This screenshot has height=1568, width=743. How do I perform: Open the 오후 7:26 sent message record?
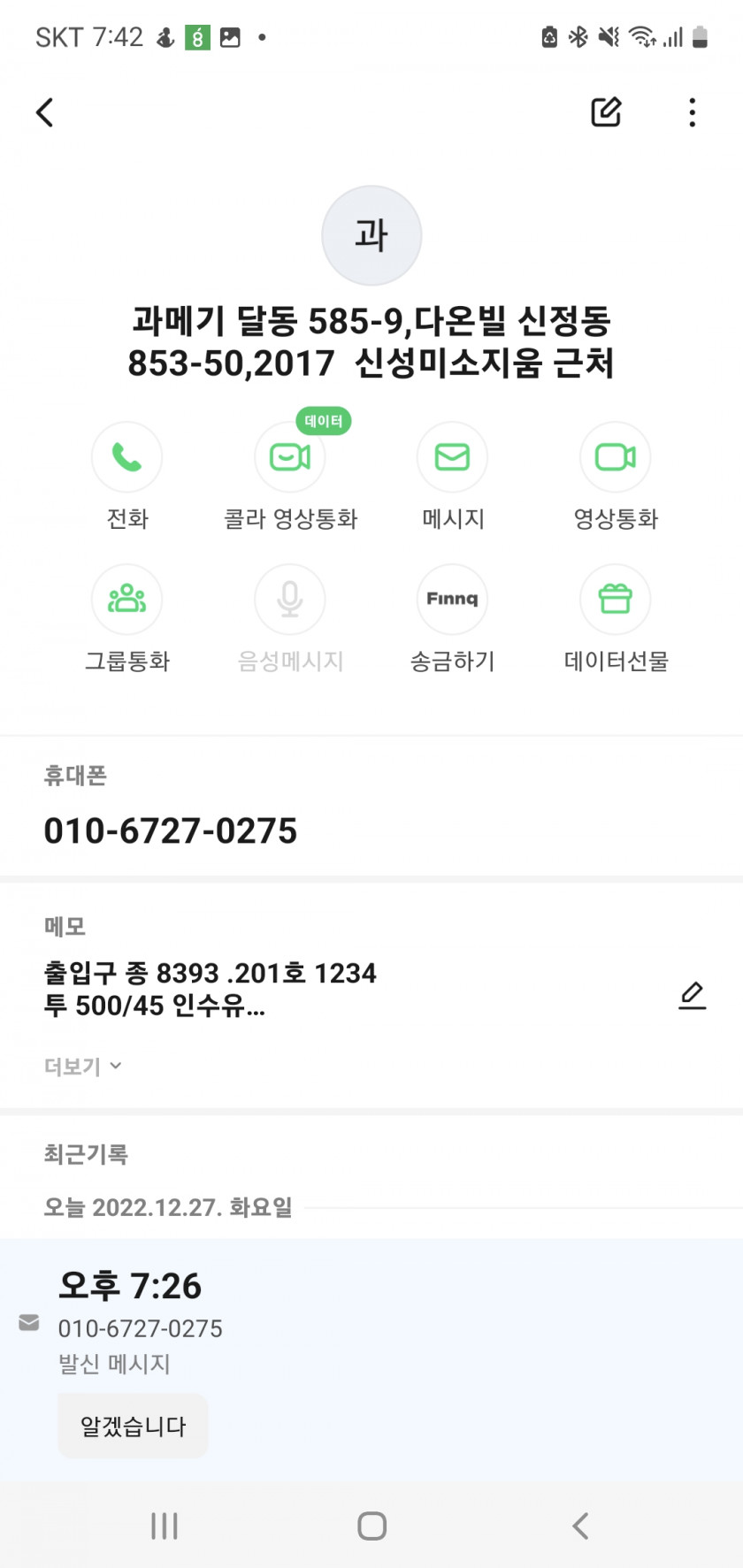tap(371, 1358)
